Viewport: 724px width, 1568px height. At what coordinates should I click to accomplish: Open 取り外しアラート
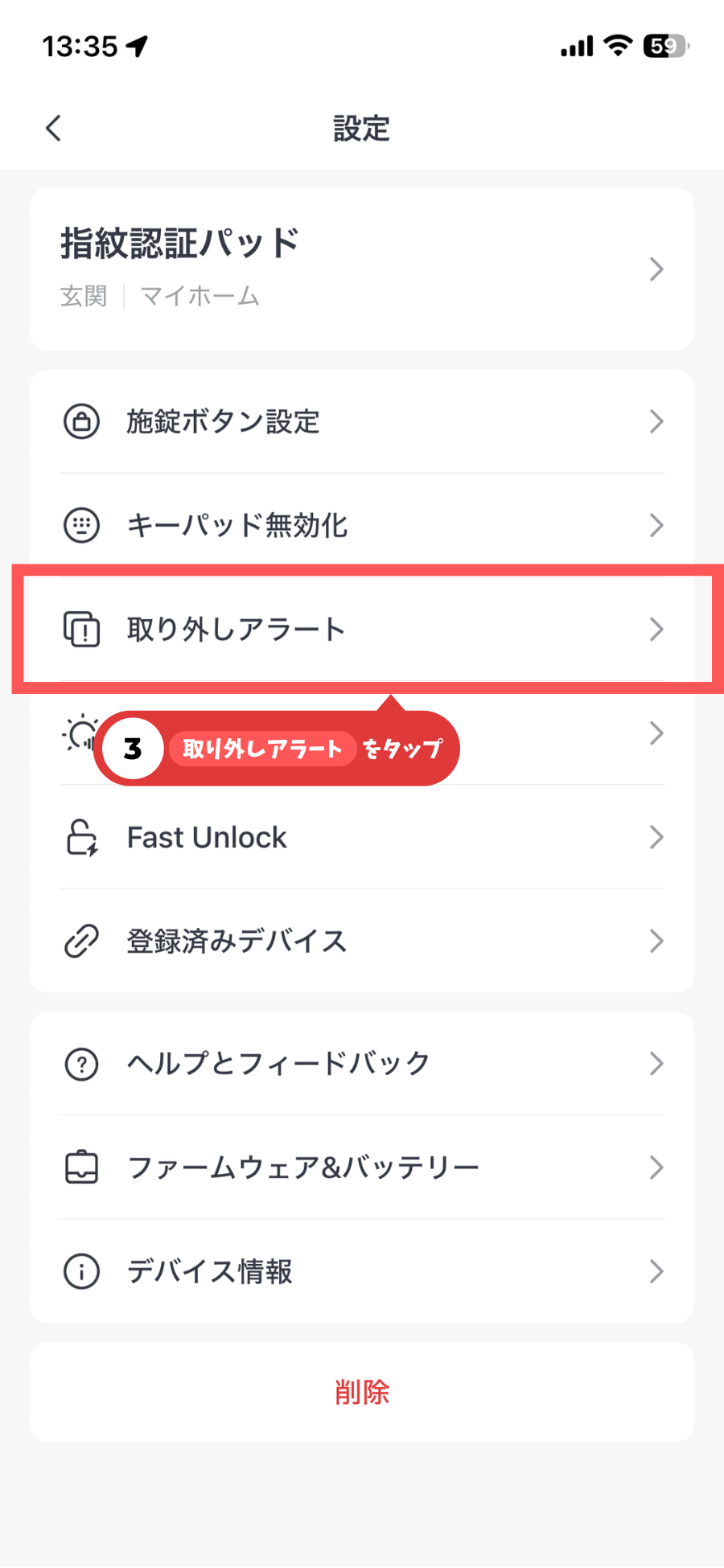[x=361, y=629]
